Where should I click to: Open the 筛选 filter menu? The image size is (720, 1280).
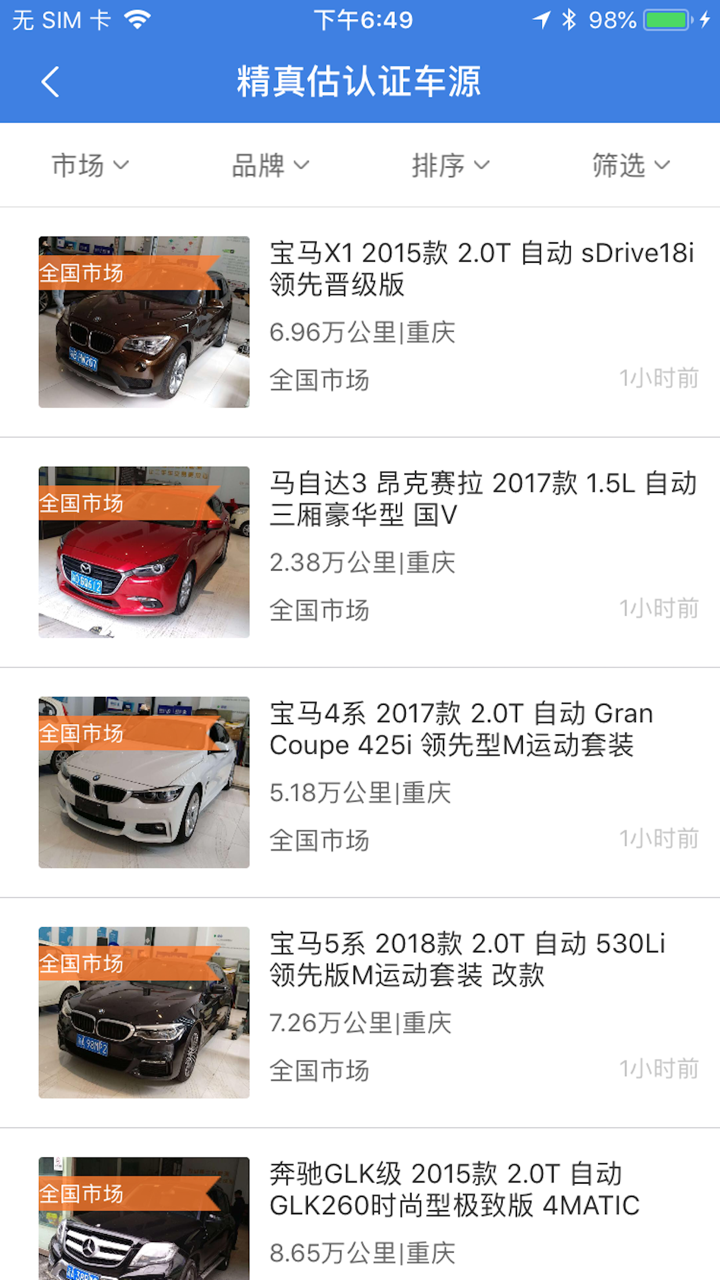click(630, 165)
